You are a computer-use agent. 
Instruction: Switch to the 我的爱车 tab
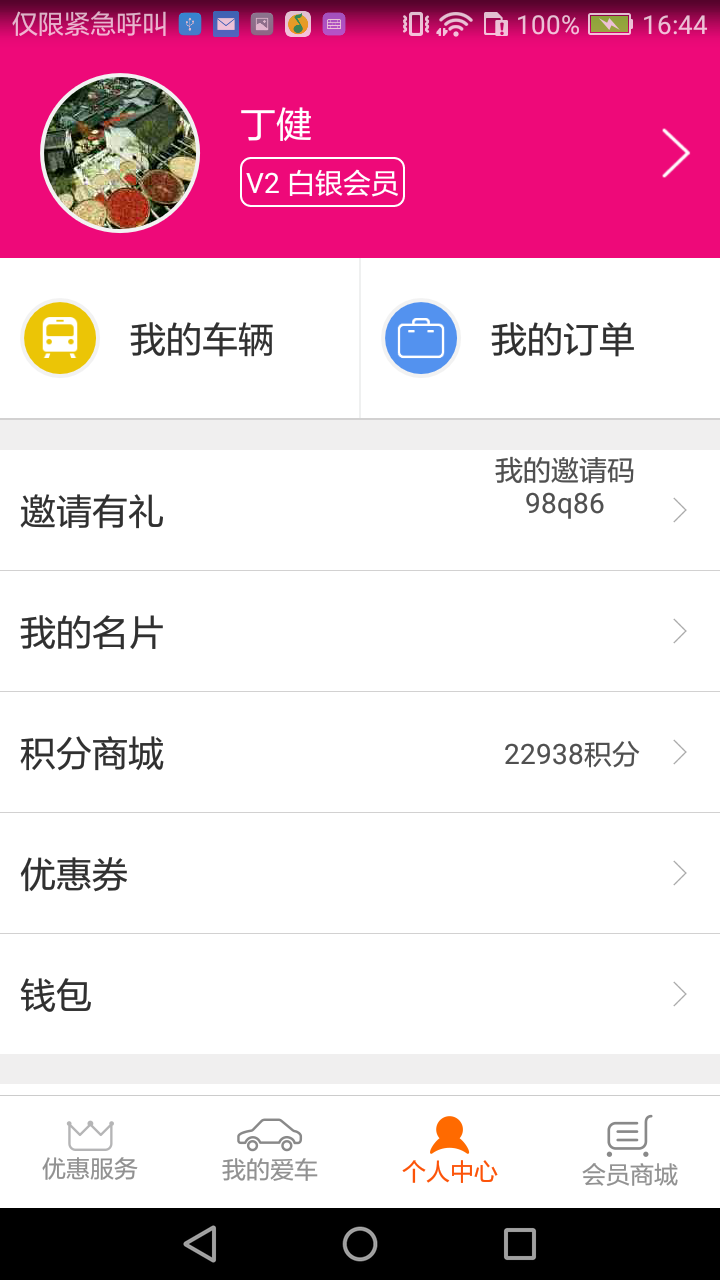coord(270,1151)
